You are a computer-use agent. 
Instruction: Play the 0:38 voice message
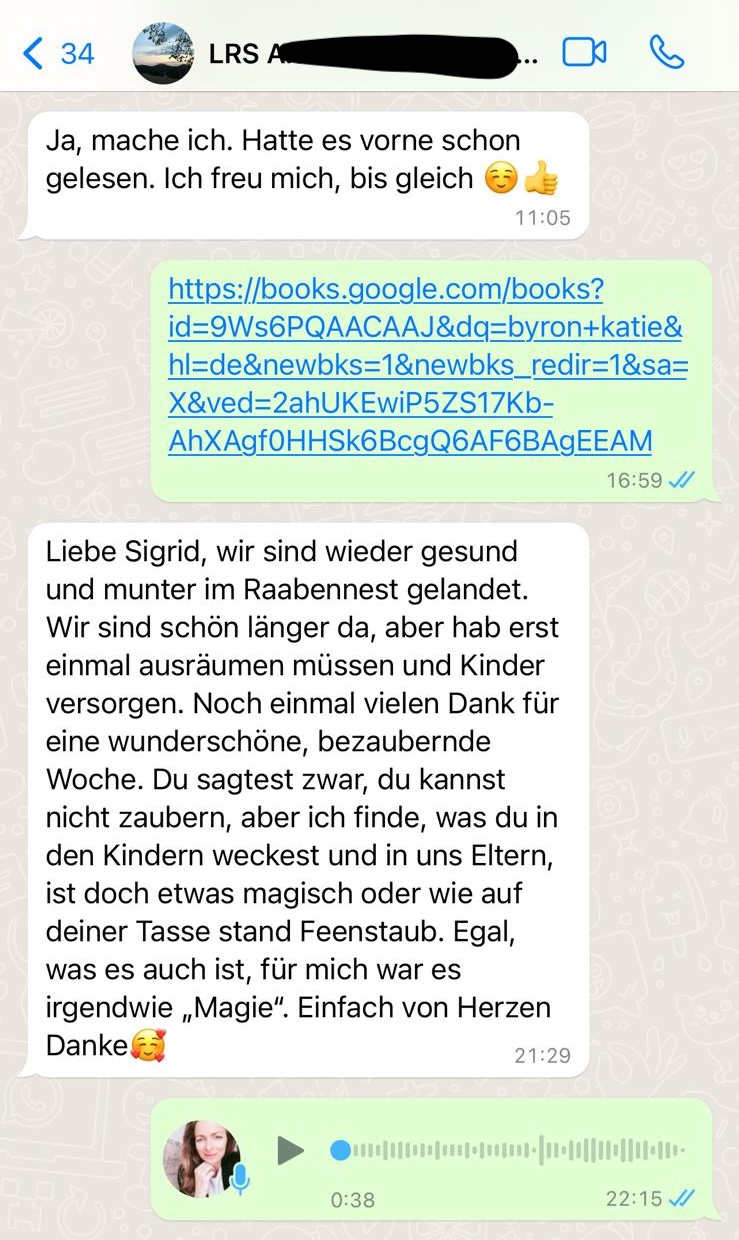[x=290, y=1151]
